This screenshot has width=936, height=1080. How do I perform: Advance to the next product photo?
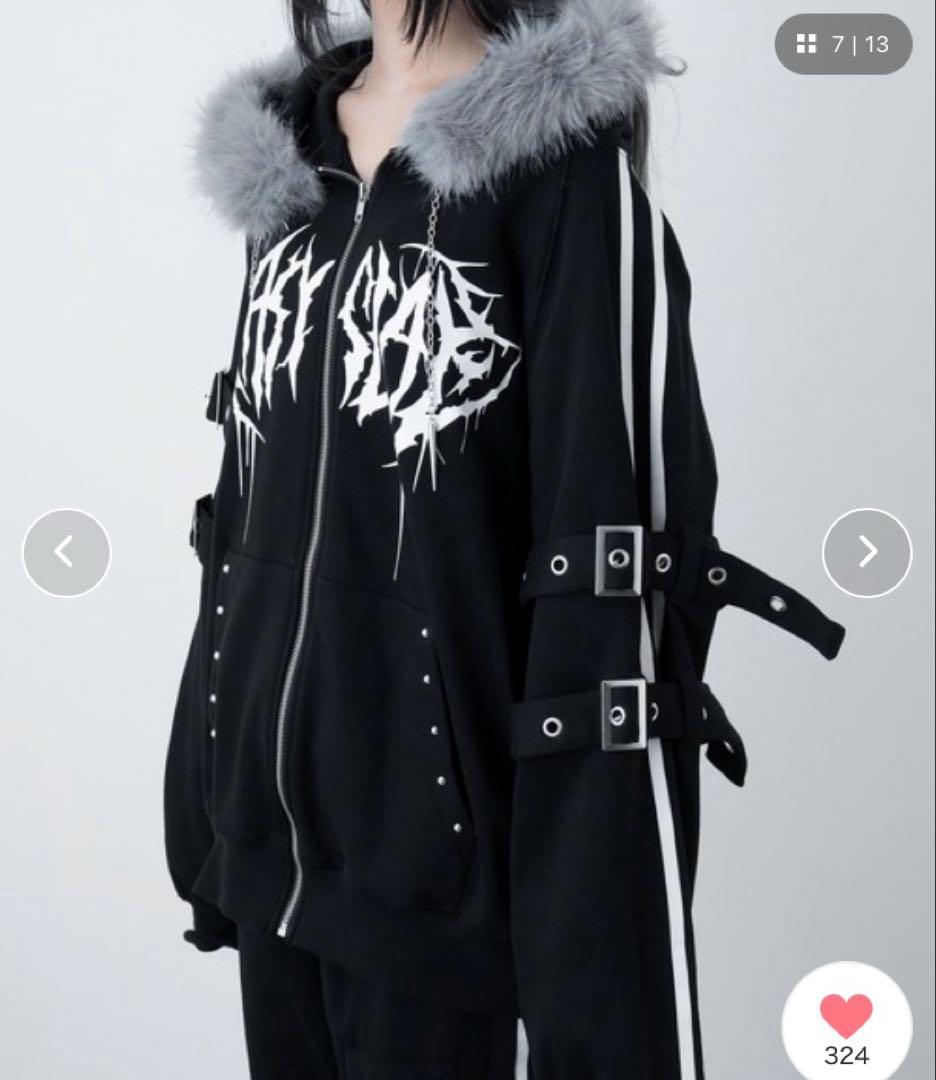(x=866, y=552)
